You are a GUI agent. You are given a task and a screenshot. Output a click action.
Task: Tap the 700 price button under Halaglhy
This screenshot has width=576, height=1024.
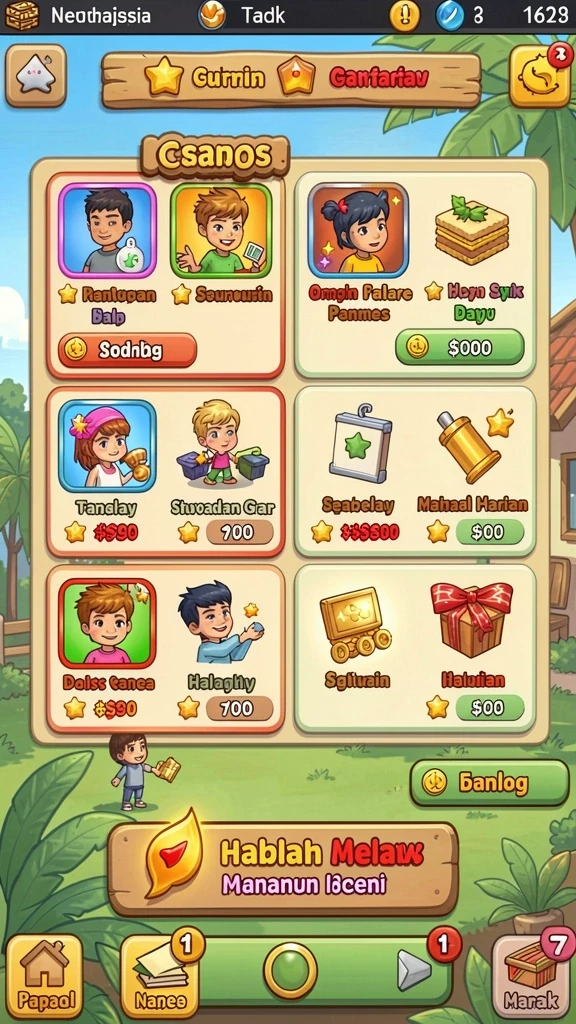pyautogui.click(x=240, y=708)
